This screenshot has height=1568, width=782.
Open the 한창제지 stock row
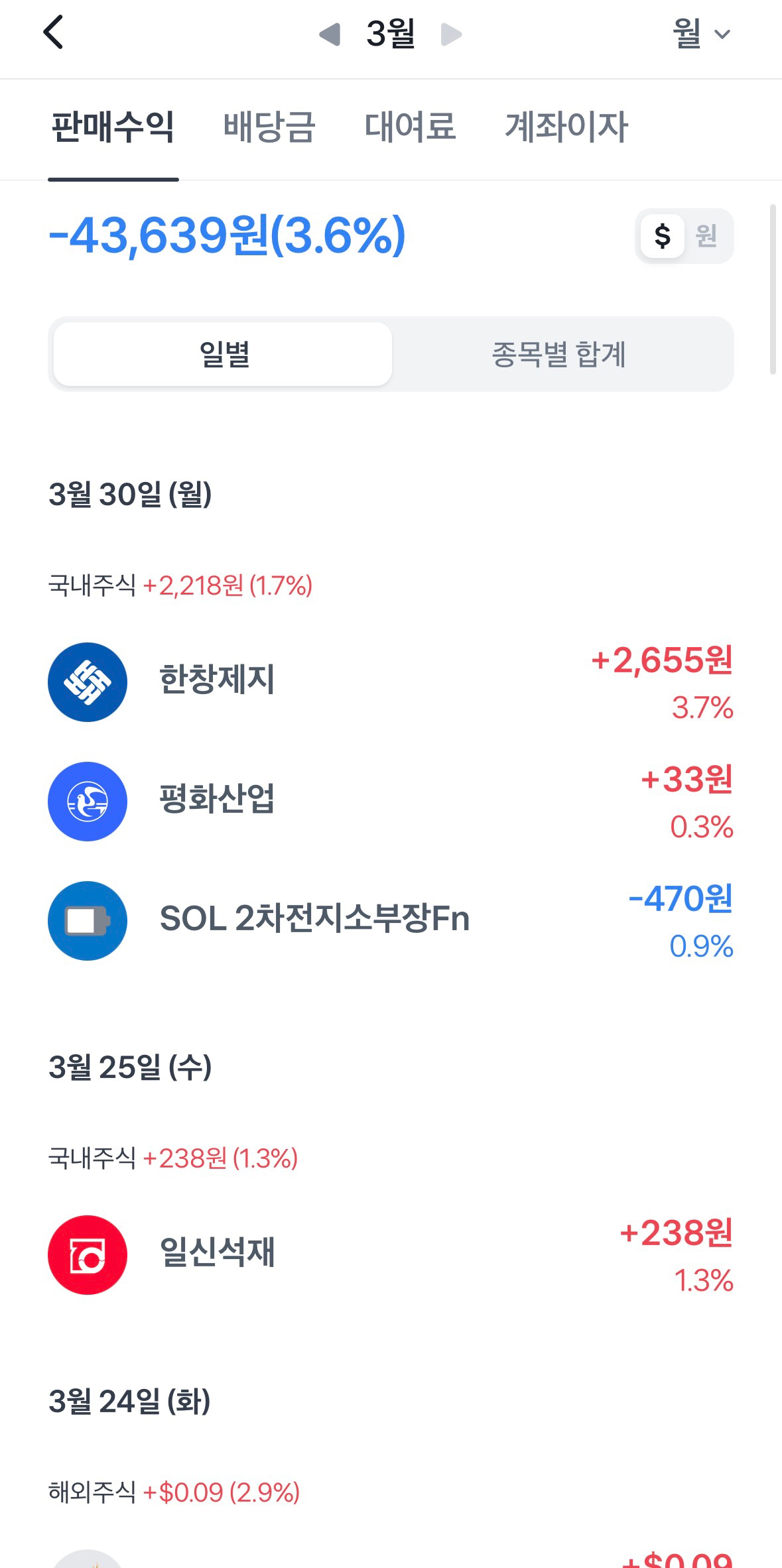390,682
